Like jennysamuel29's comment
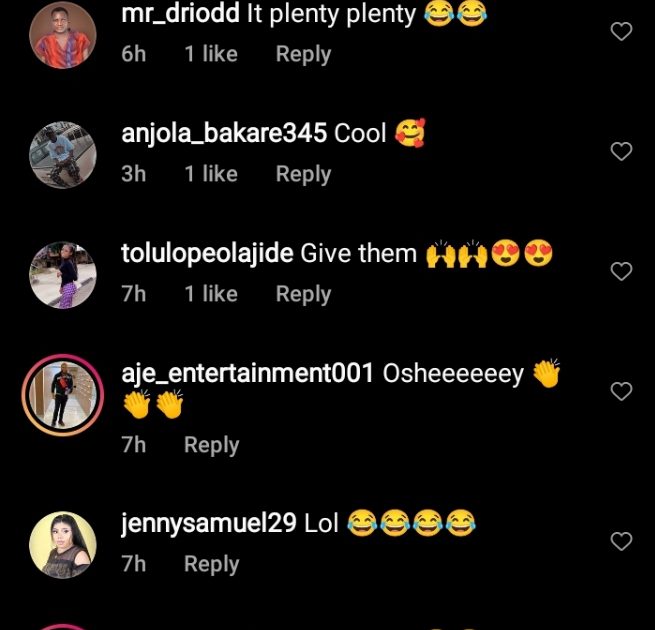 pyautogui.click(x=621, y=541)
